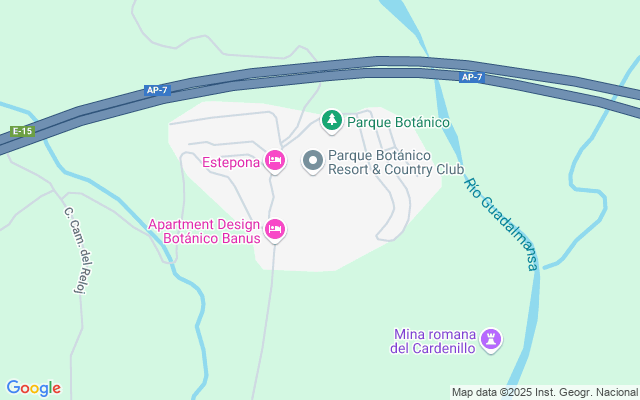The image size is (640, 400).
Task: Select the Parque Botánico park marker
Action: [331, 122]
